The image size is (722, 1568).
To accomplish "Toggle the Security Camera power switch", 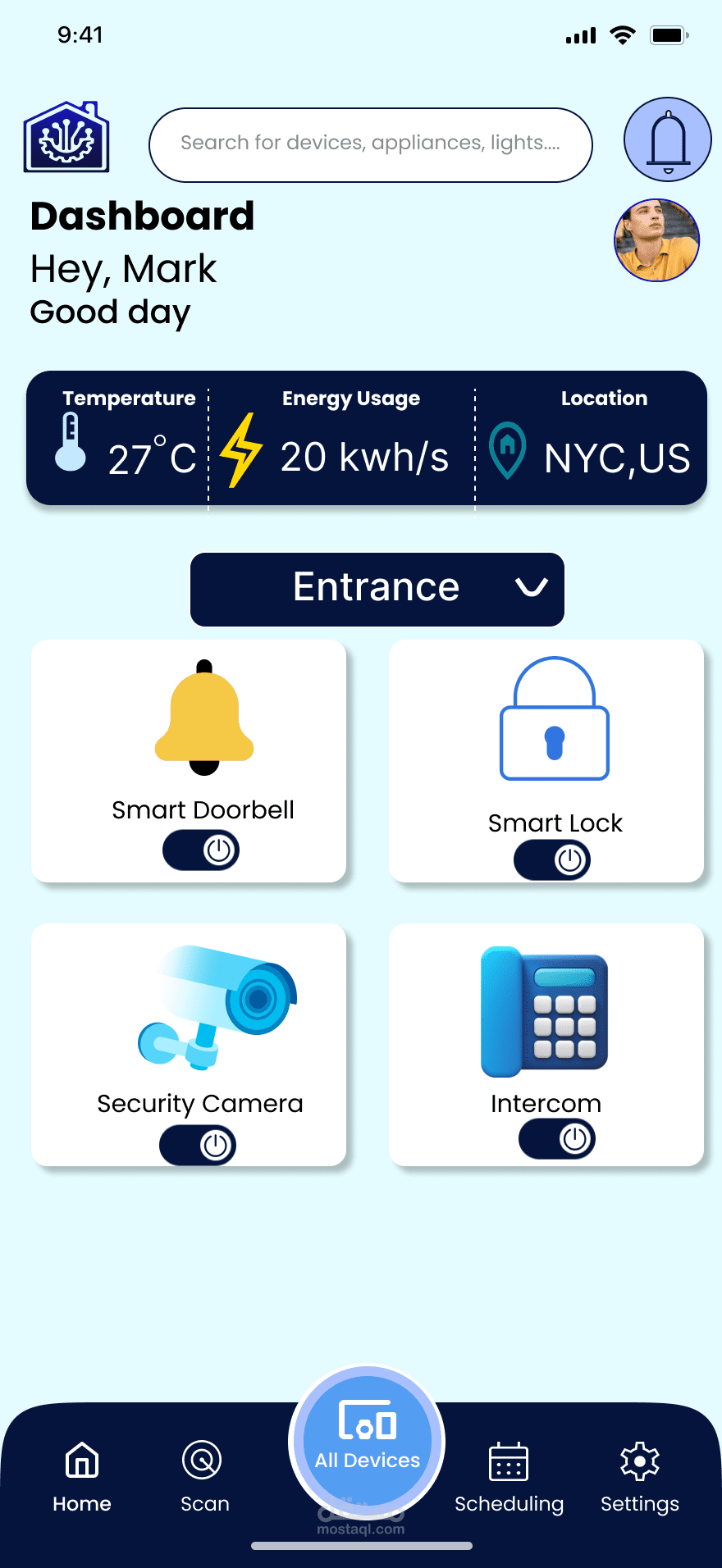I will point(198,1145).
